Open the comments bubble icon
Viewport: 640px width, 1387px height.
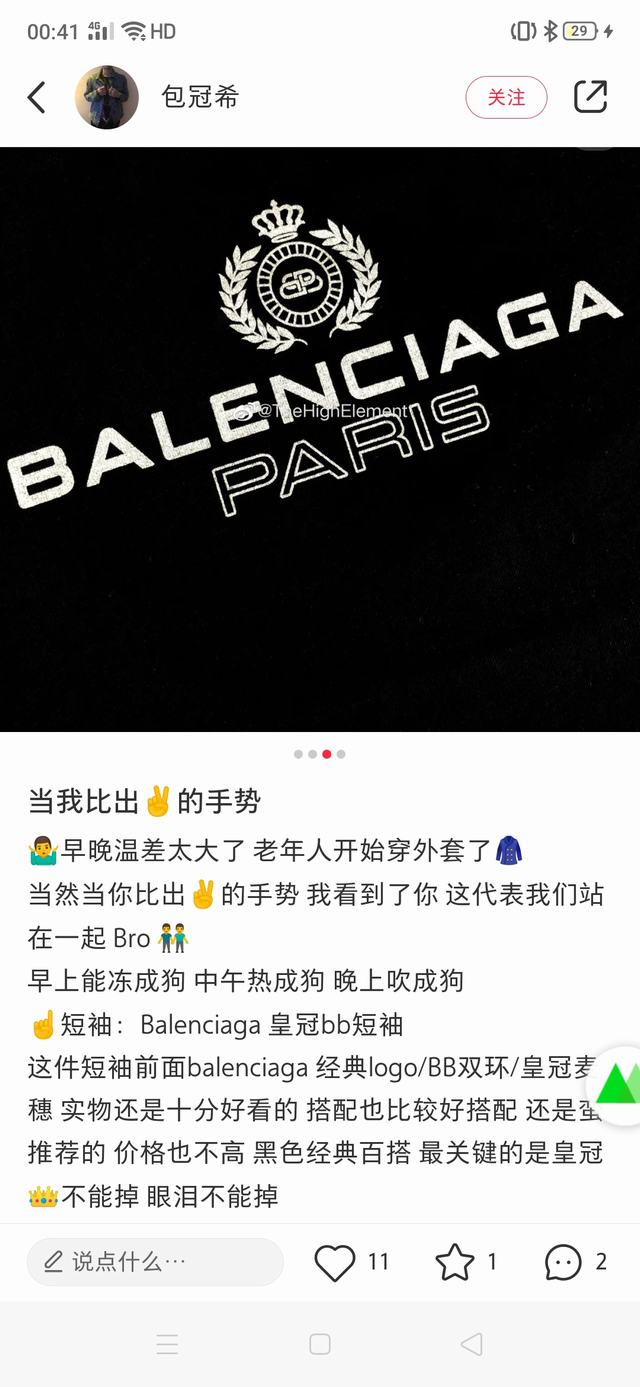[563, 1262]
